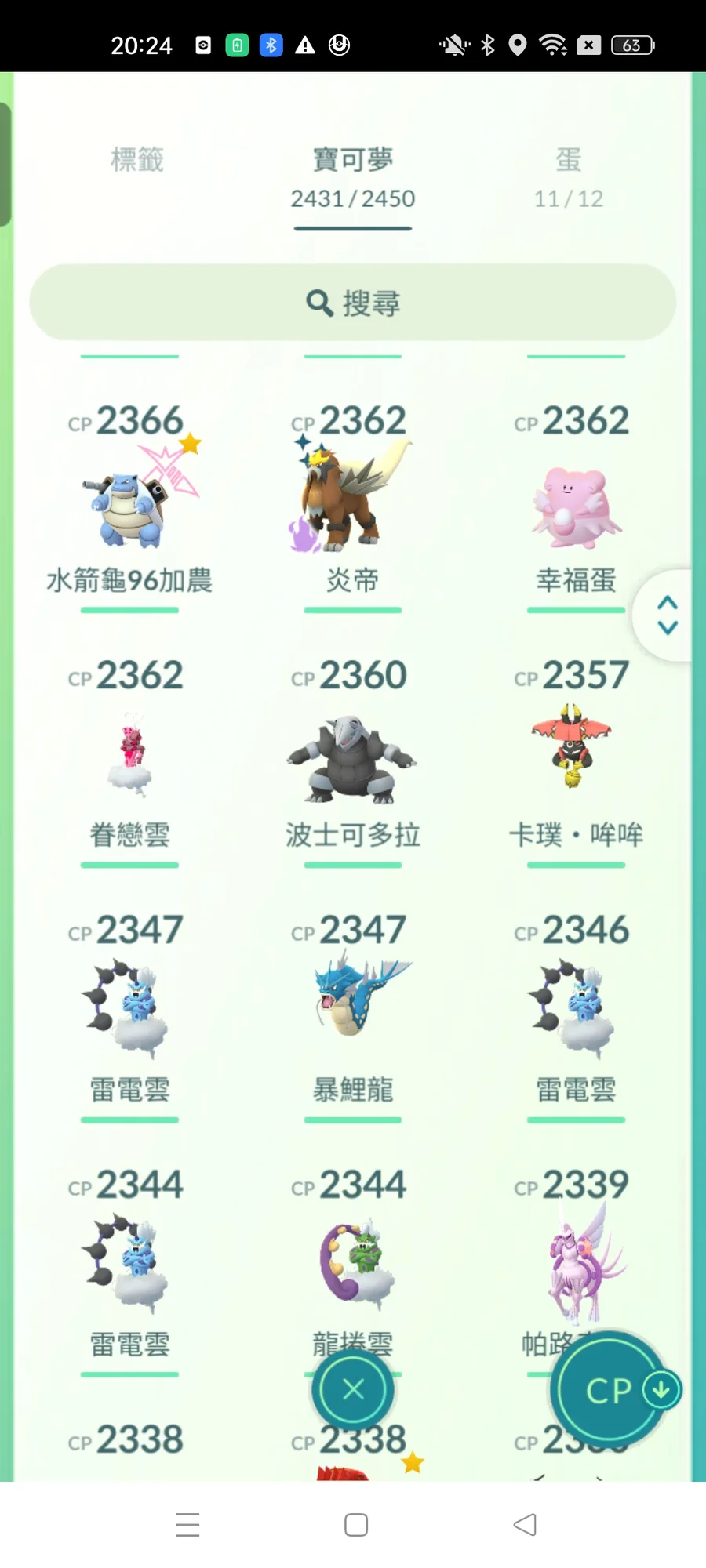Open recent apps from navigation bar
The height and width of the screenshot is (1568, 706).
click(187, 1525)
